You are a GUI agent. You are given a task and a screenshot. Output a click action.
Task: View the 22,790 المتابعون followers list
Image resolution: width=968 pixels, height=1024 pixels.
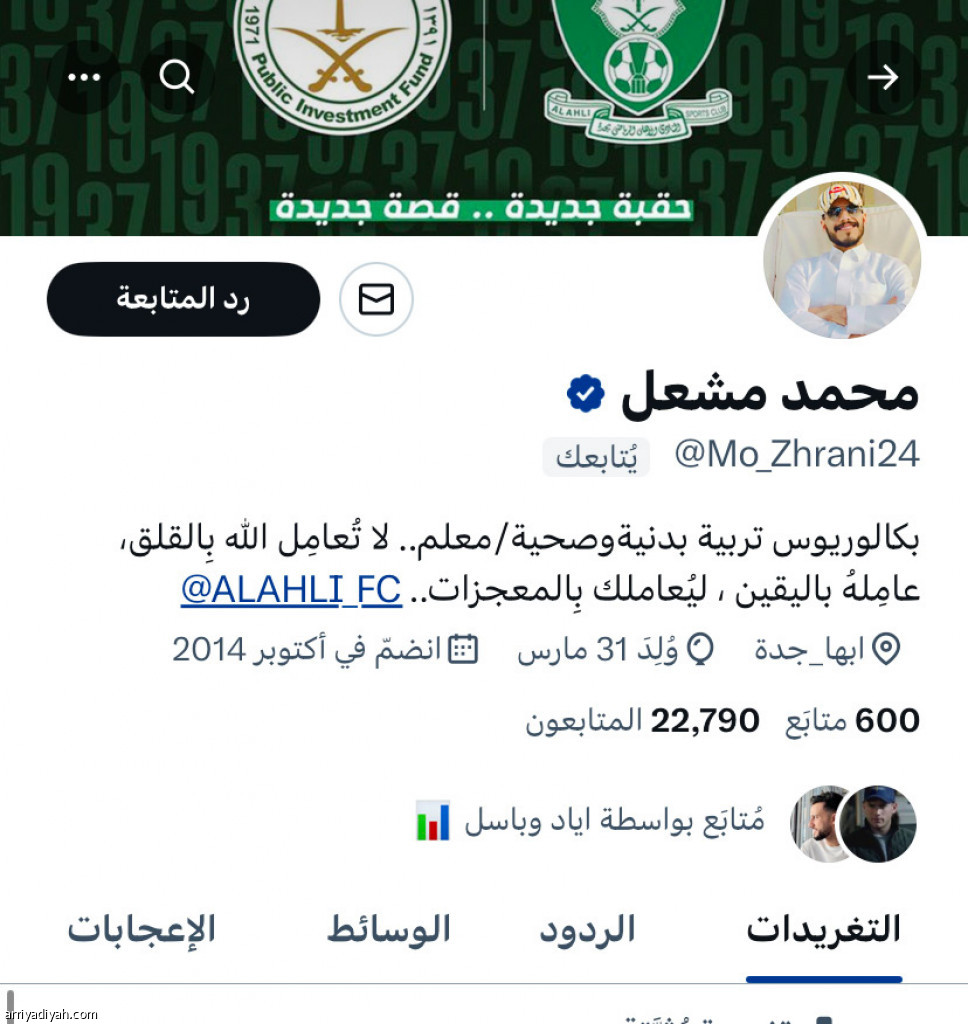(642, 720)
